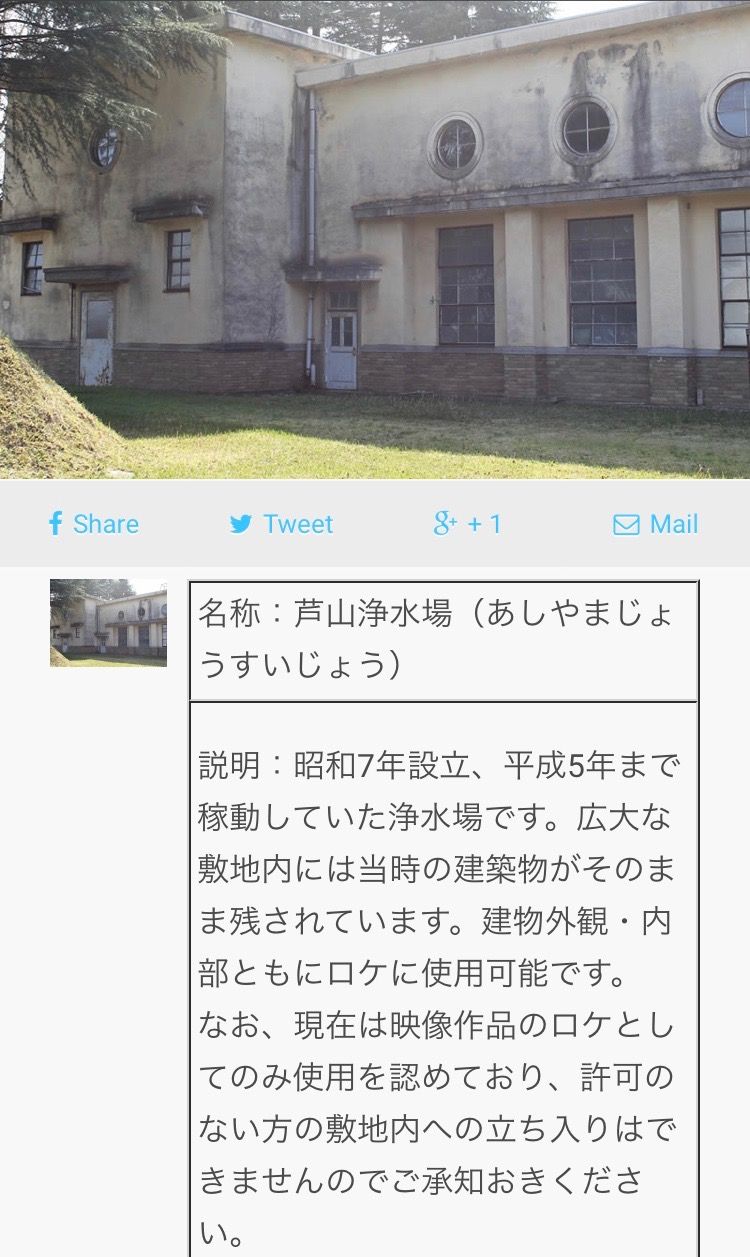Open the small building thumbnail image
Image resolution: width=750 pixels, height=1257 pixels.
pos(108,622)
